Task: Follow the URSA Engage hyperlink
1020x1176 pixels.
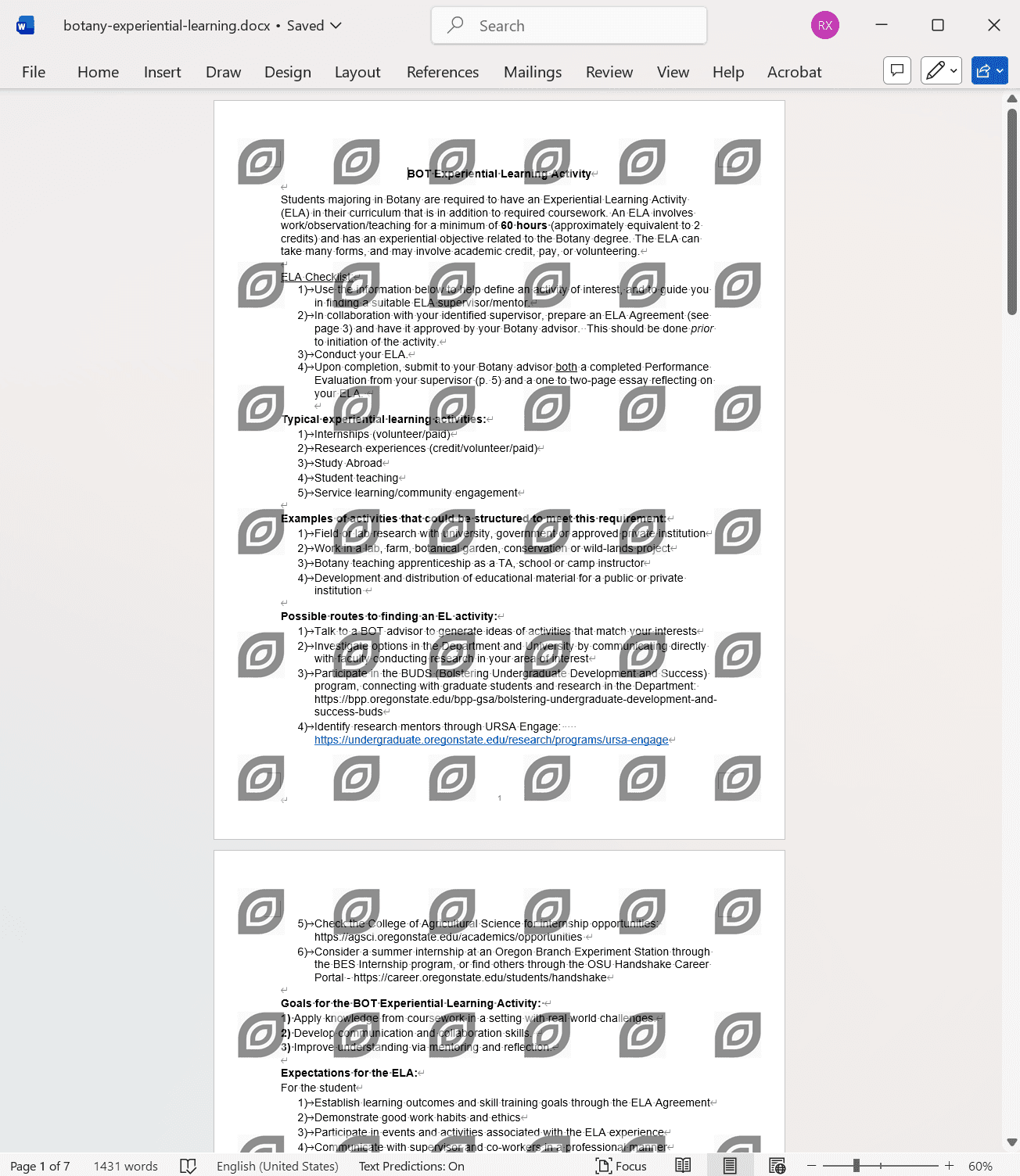Action: point(491,740)
